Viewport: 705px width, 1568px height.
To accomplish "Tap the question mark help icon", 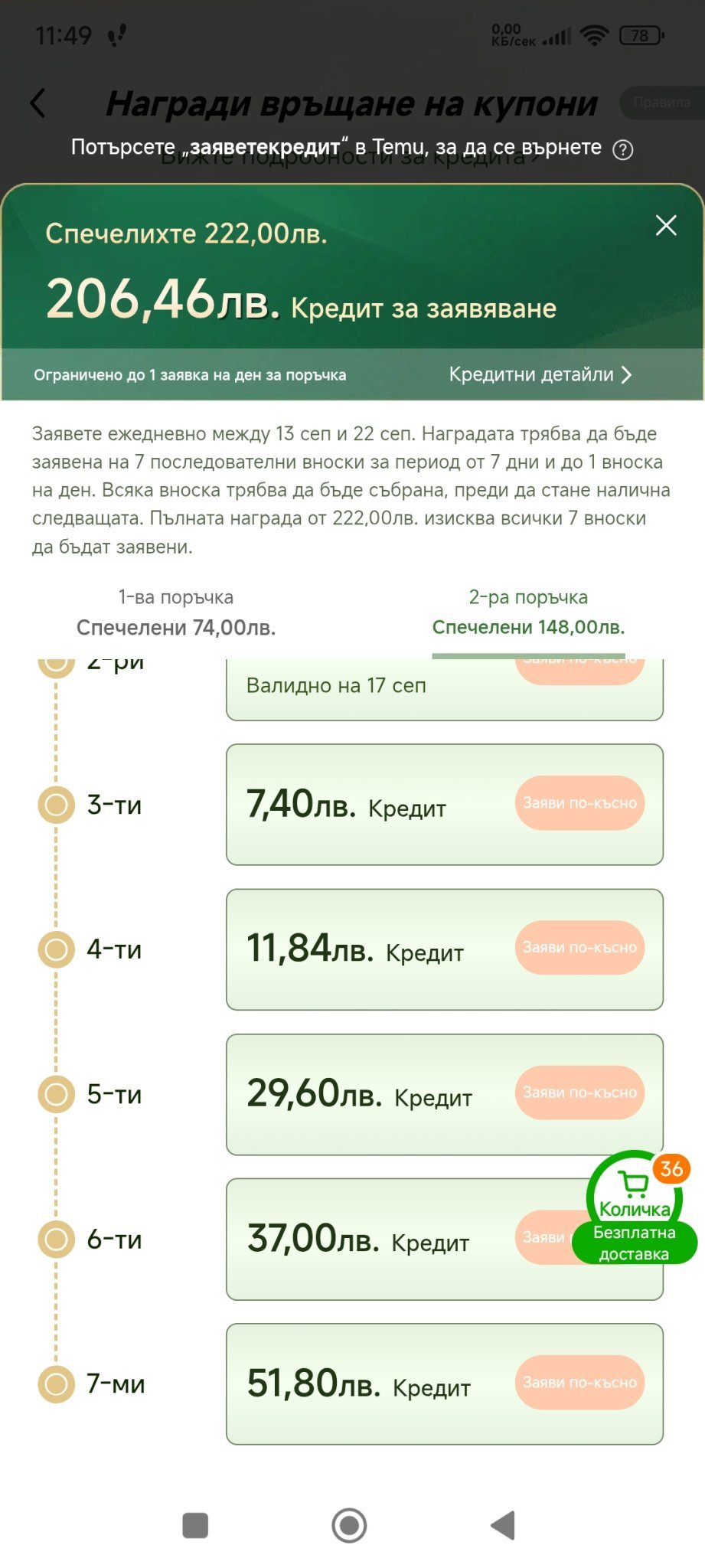I will point(623,150).
